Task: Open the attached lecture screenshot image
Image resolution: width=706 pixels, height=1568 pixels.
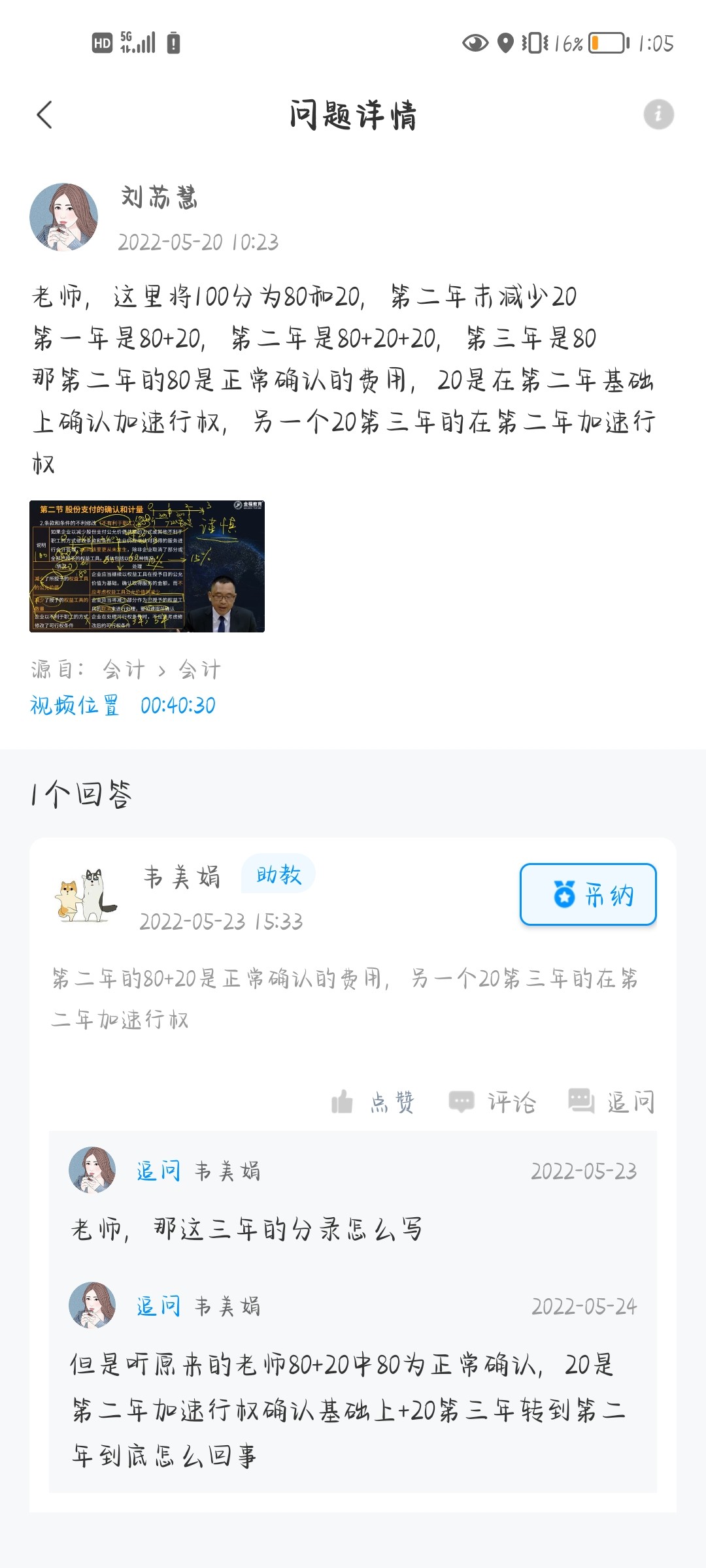Action: click(x=147, y=566)
